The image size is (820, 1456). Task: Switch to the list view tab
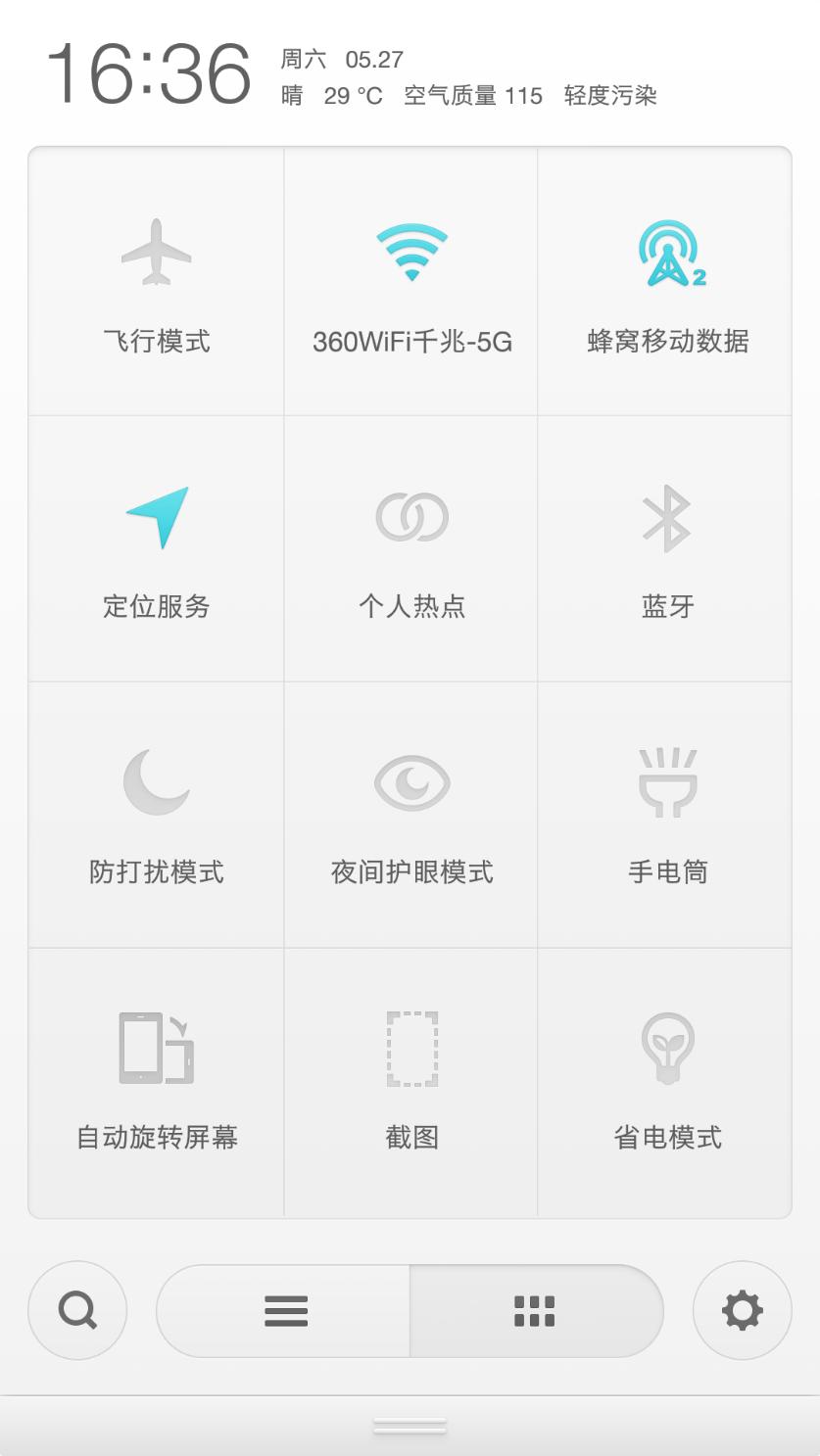[x=285, y=1310]
